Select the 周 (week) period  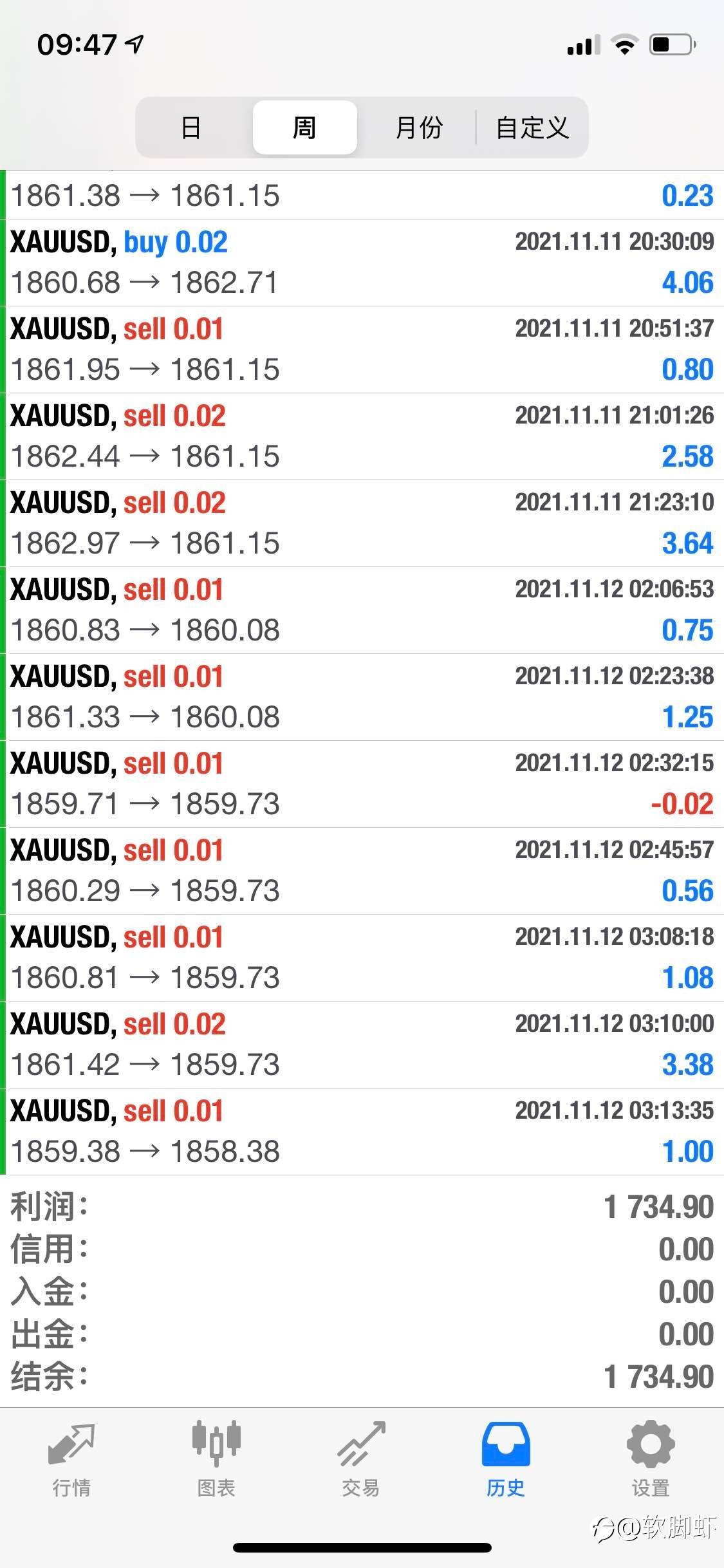(x=304, y=127)
